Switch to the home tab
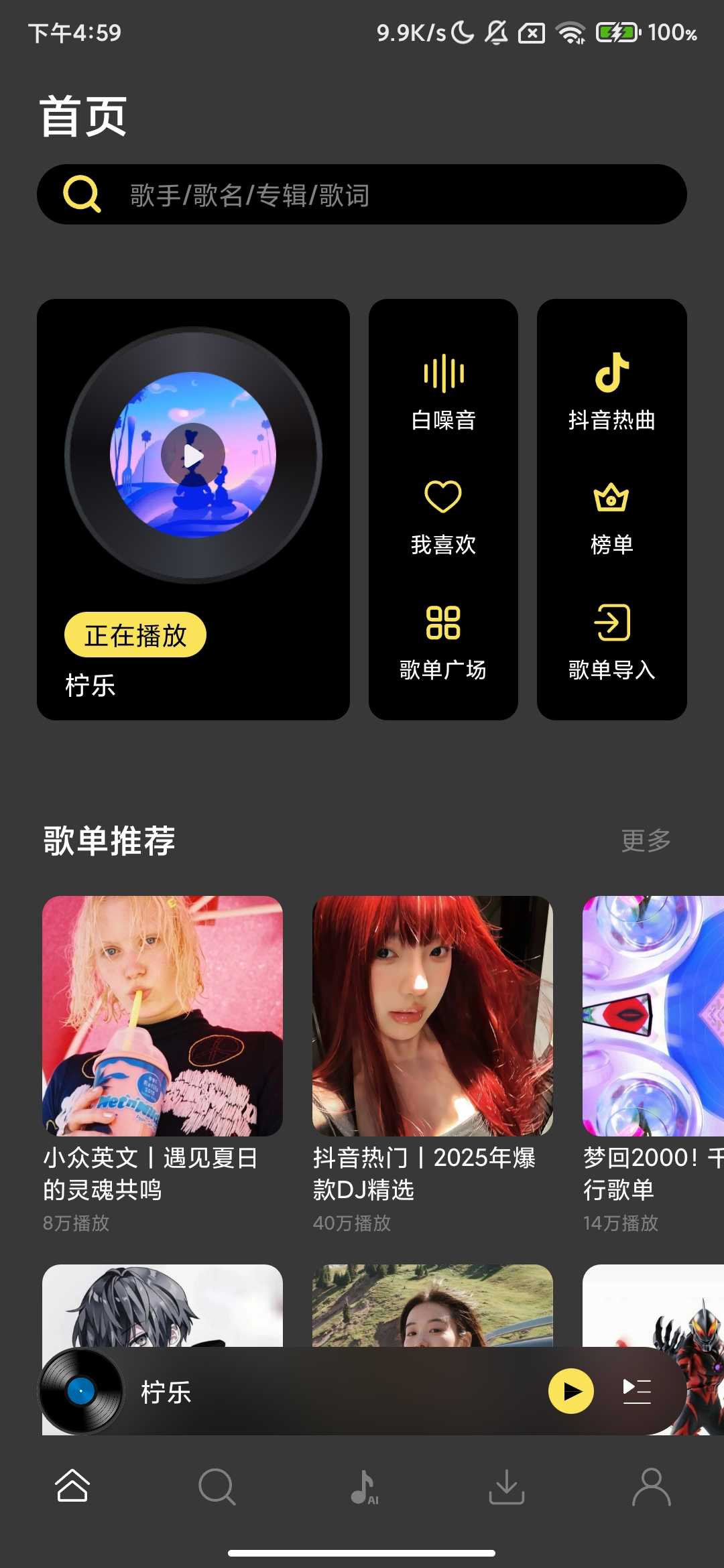The image size is (724, 1568). click(x=72, y=1486)
